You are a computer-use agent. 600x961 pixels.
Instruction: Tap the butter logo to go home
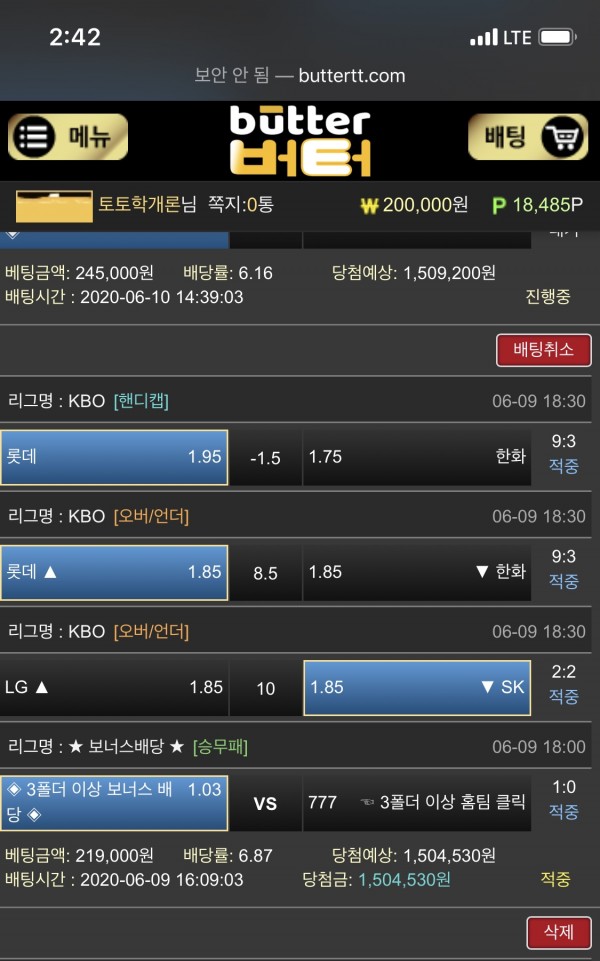point(300,141)
